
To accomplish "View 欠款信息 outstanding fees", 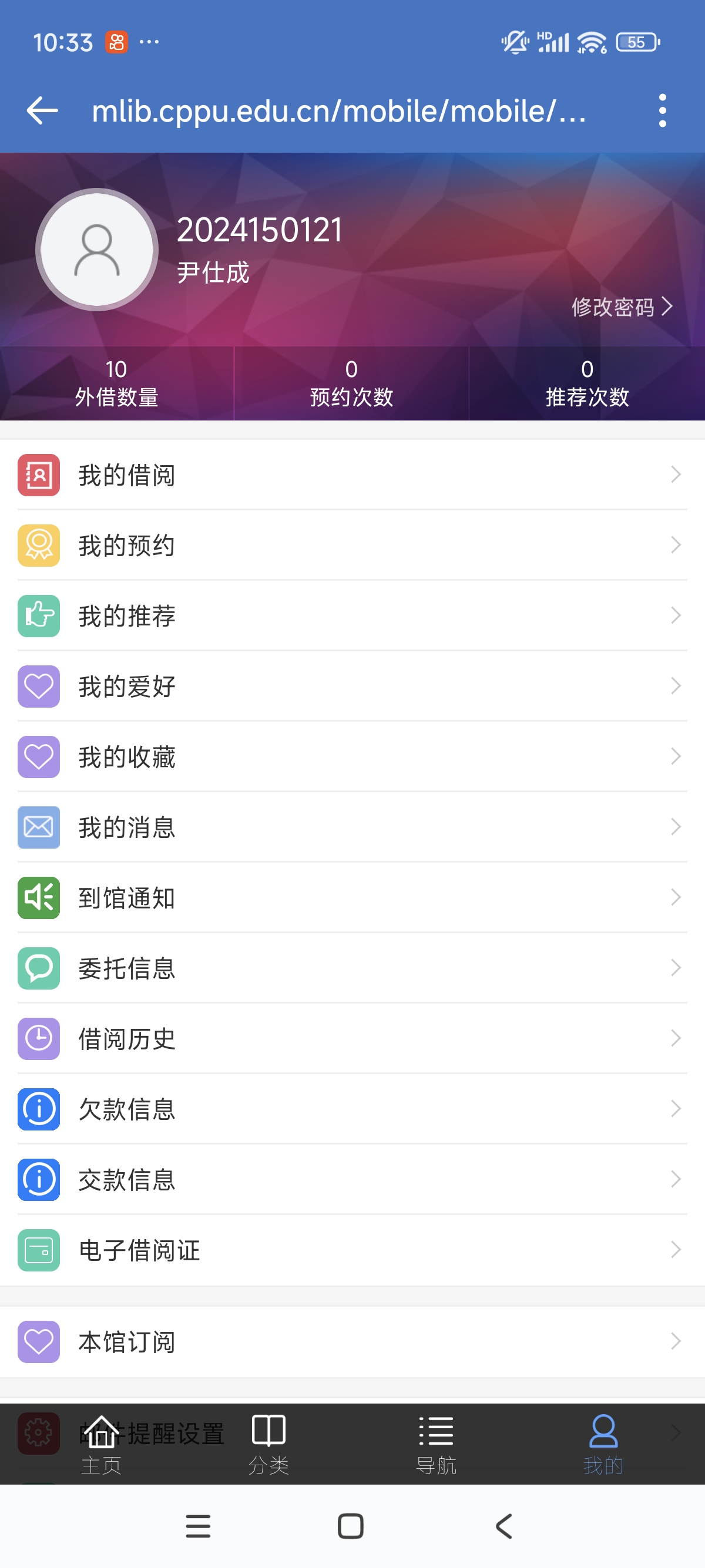I will coord(352,1109).
